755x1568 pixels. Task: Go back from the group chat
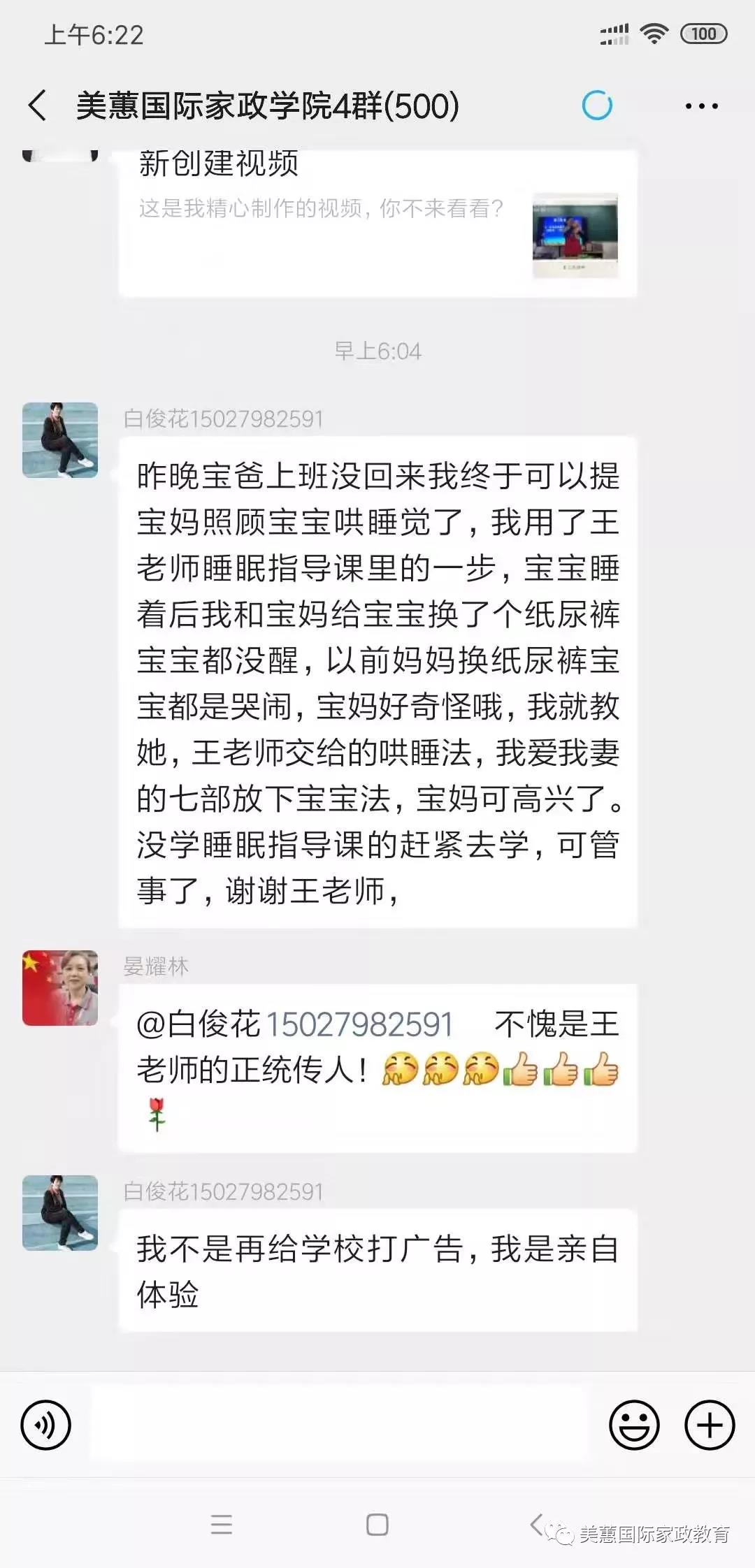pos(38,106)
